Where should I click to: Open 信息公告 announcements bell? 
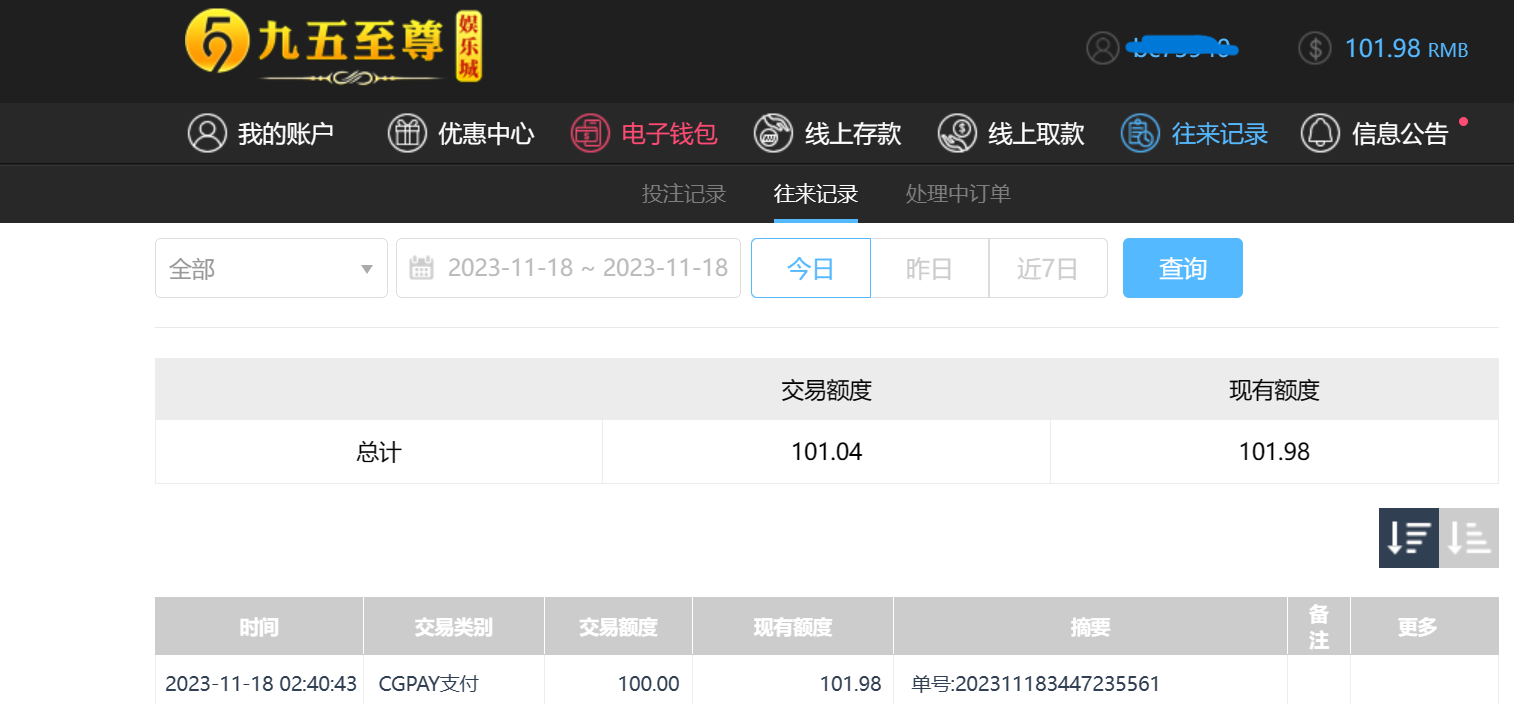point(1375,133)
